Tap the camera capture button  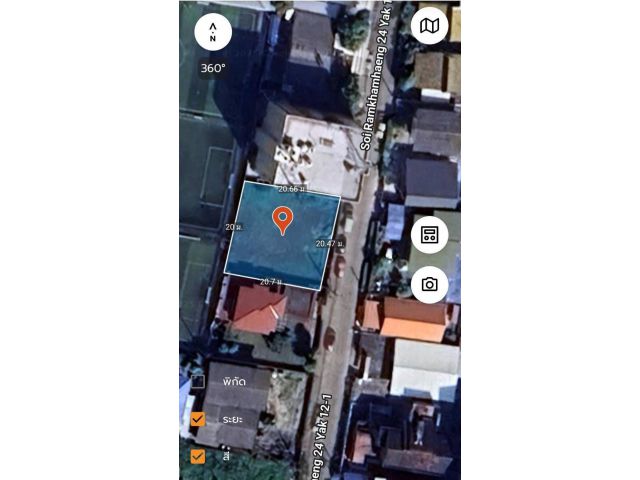(x=429, y=284)
